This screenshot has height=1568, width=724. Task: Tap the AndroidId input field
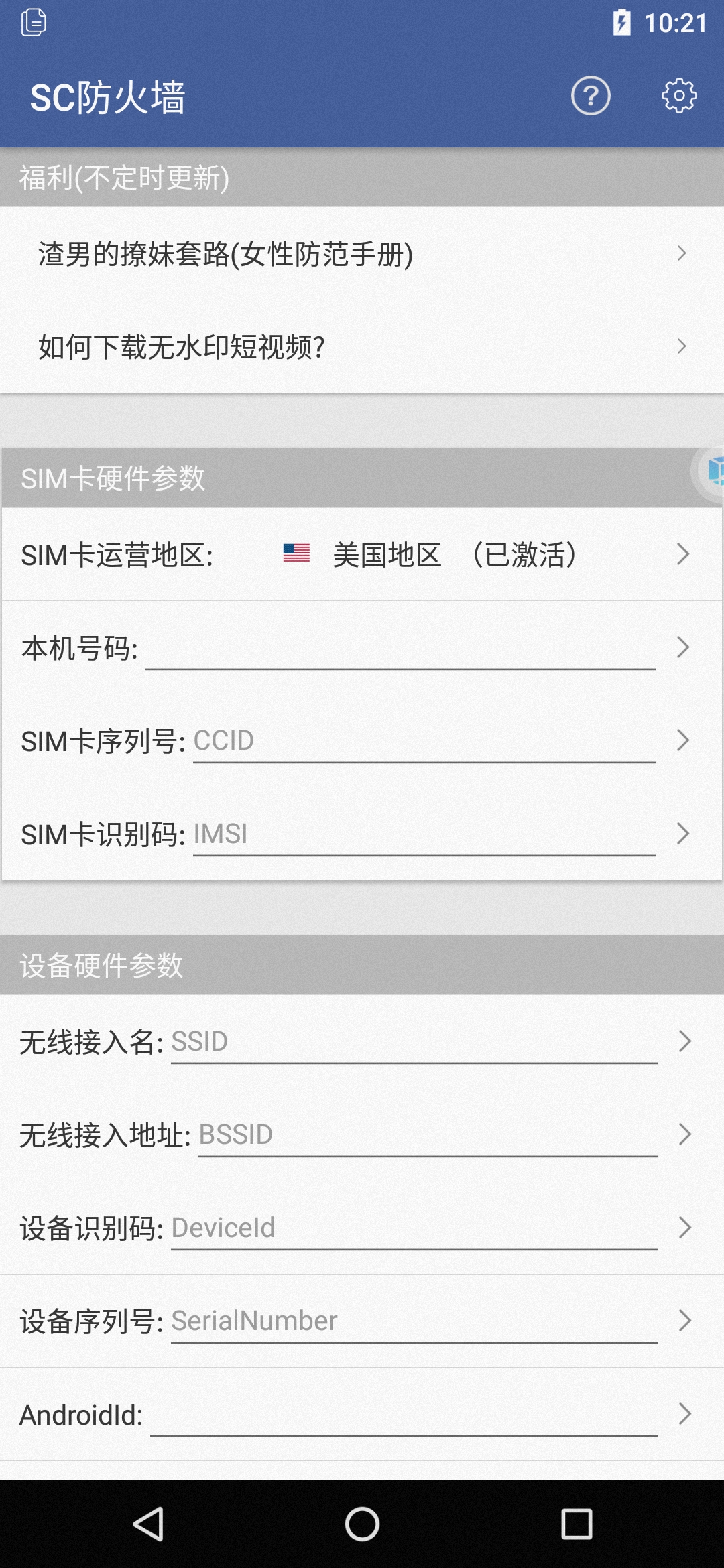[404, 1415]
